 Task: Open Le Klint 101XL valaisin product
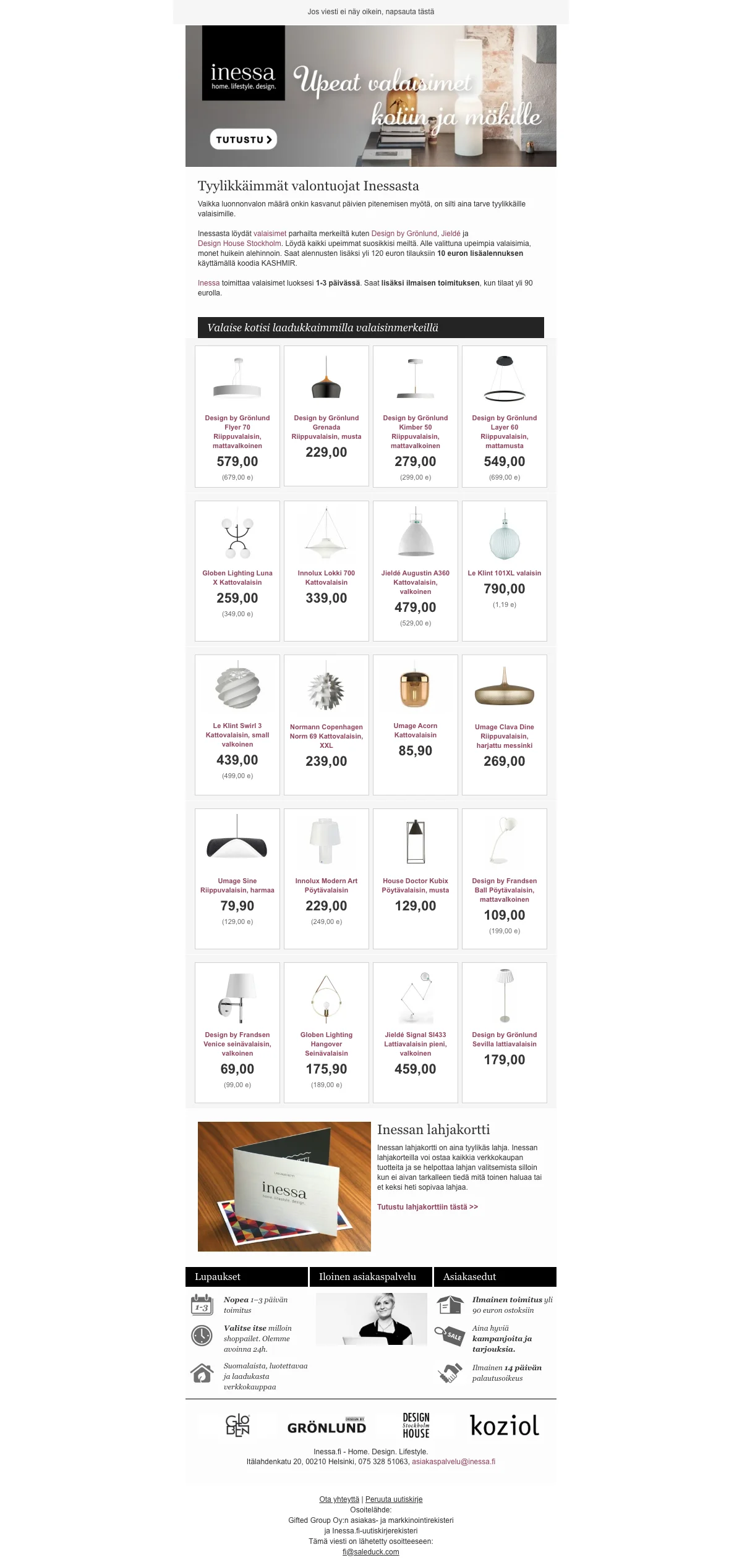coord(505,573)
